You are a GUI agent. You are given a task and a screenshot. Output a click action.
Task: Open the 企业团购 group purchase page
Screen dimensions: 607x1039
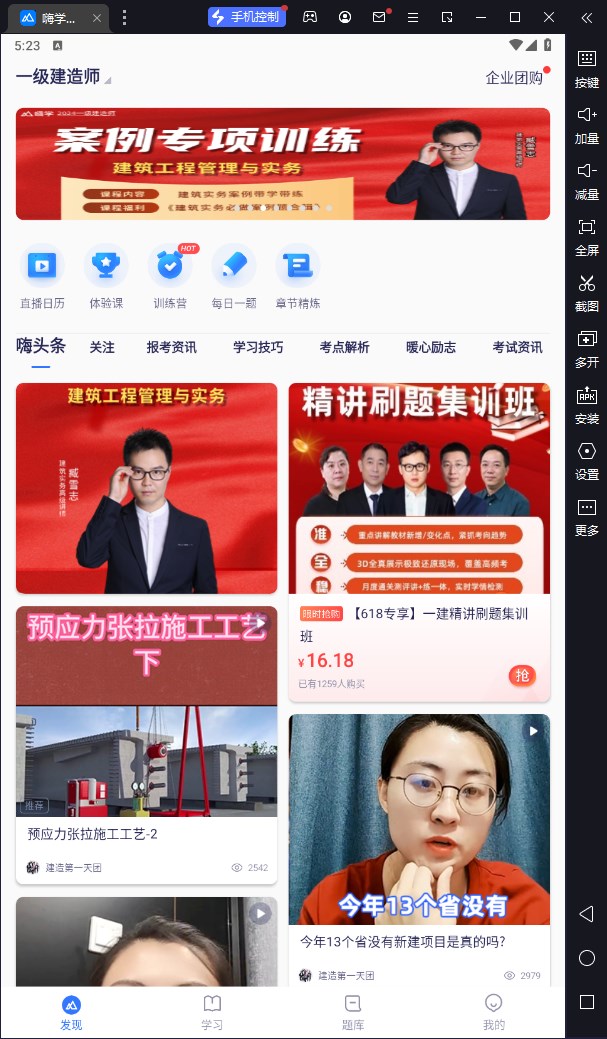point(514,78)
